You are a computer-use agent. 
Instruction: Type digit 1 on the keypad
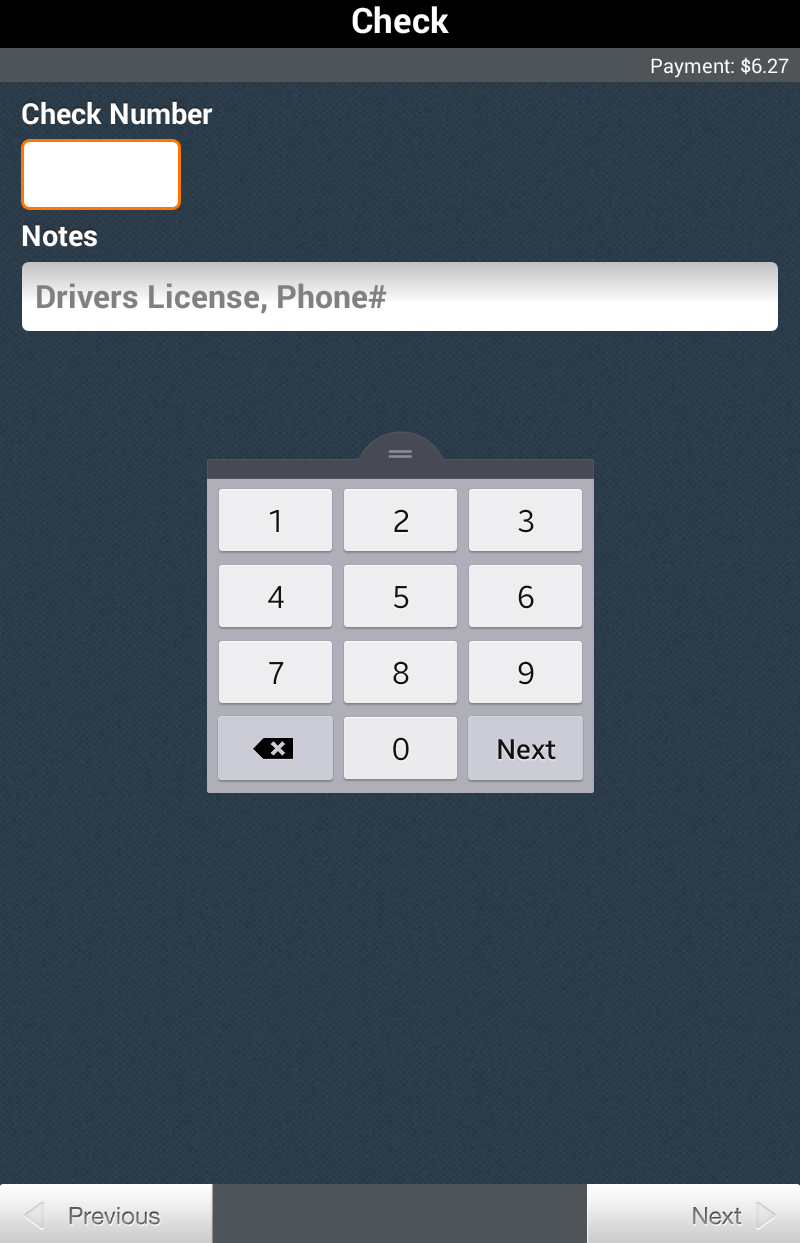pyautogui.click(x=275, y=520)
